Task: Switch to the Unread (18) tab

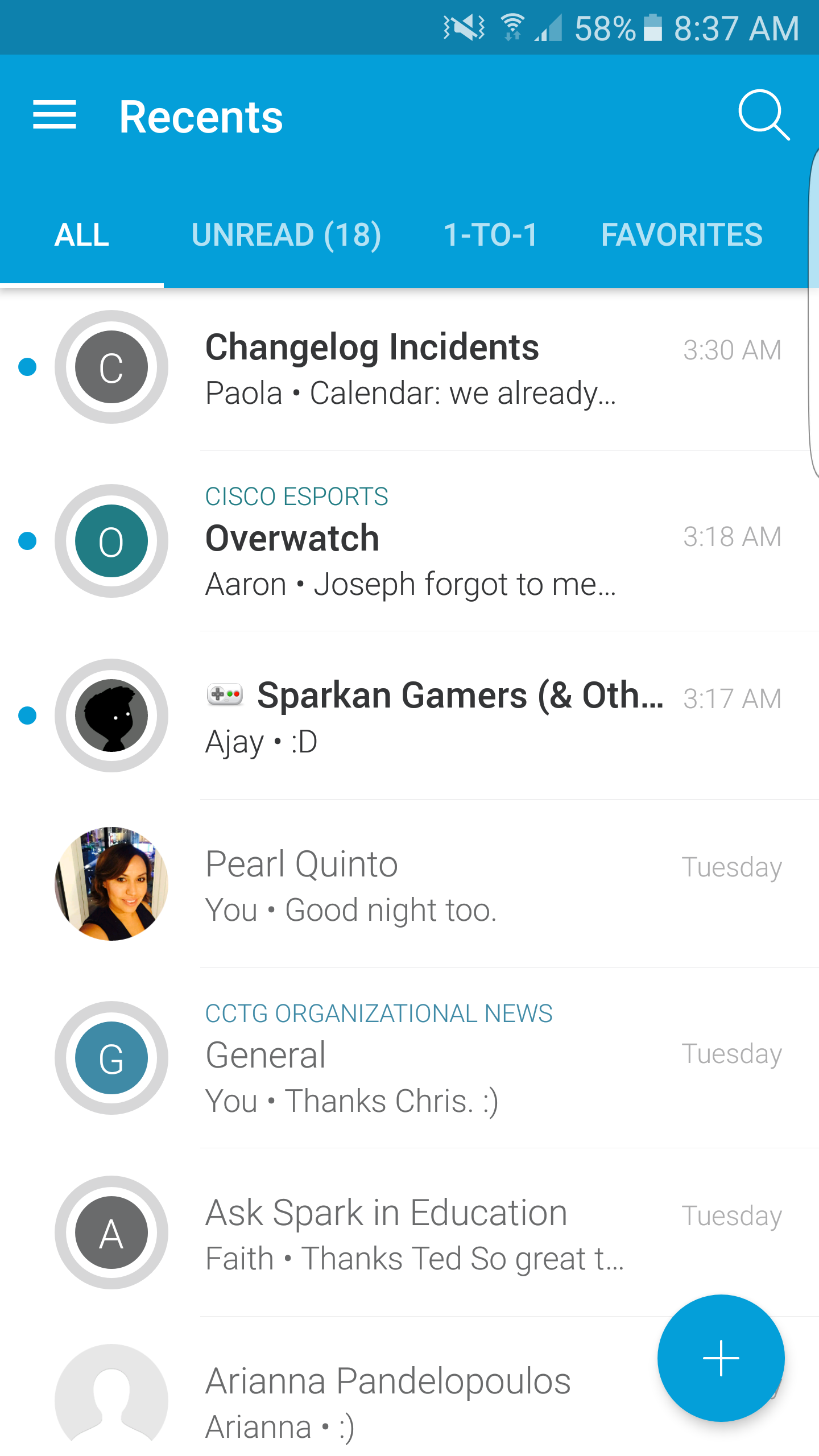Action: click(286, 235)
